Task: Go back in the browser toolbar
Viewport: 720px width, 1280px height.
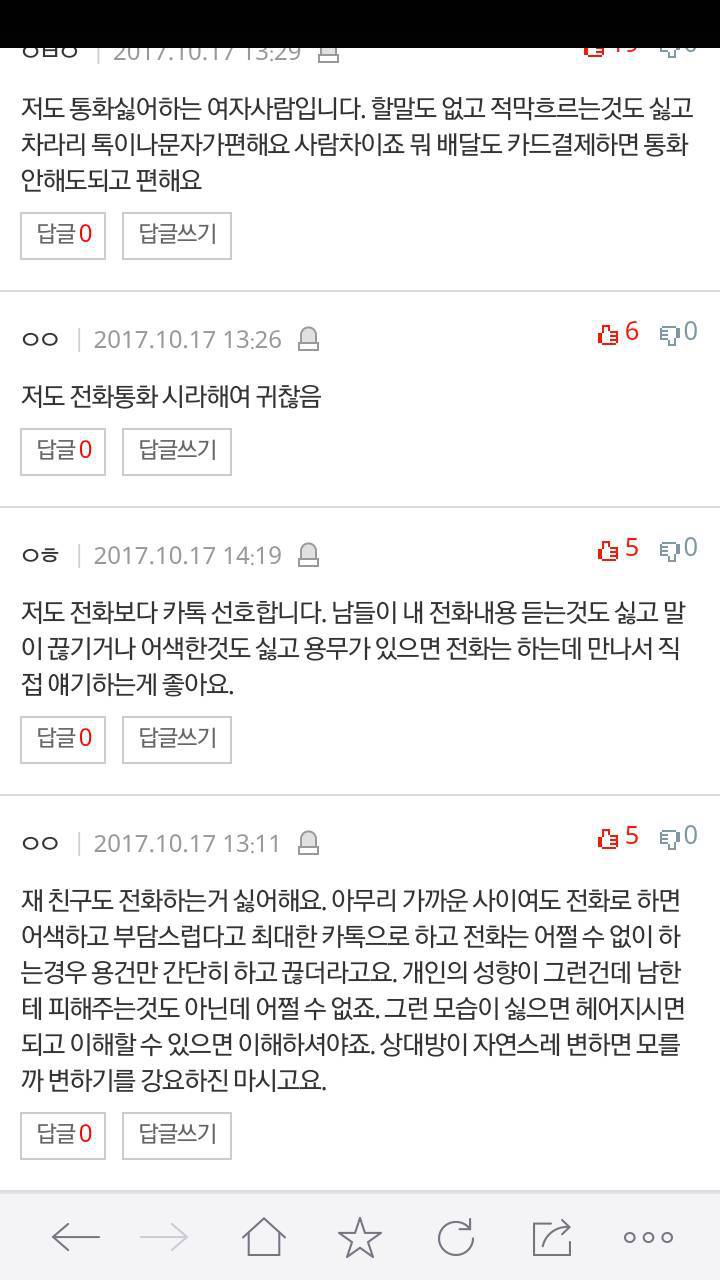Action: click(75, 1238)
